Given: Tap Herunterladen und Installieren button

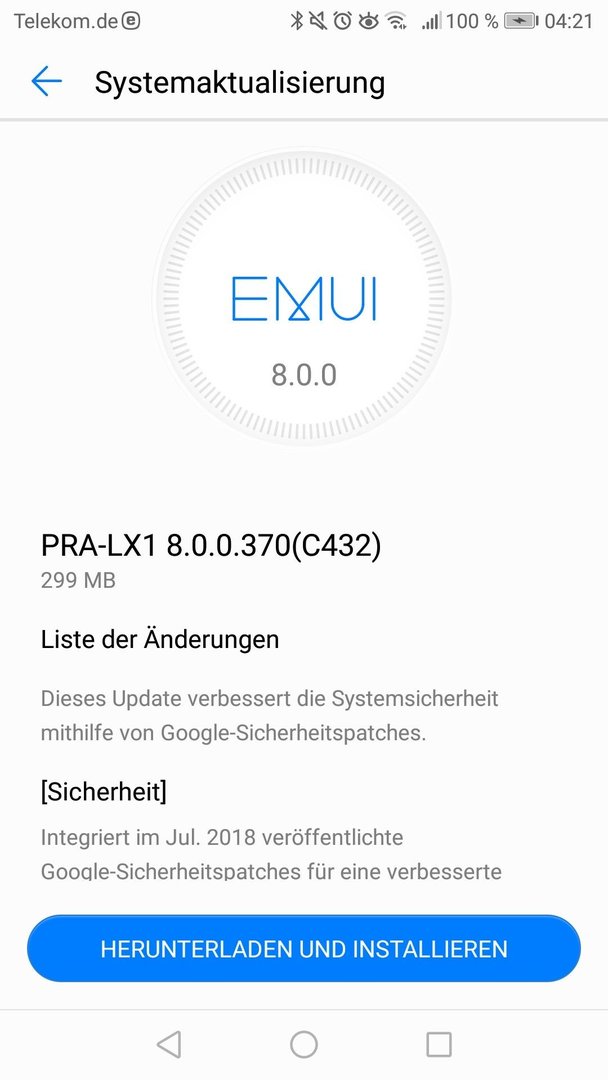Looking at the screenshot, I should point(304,948).
